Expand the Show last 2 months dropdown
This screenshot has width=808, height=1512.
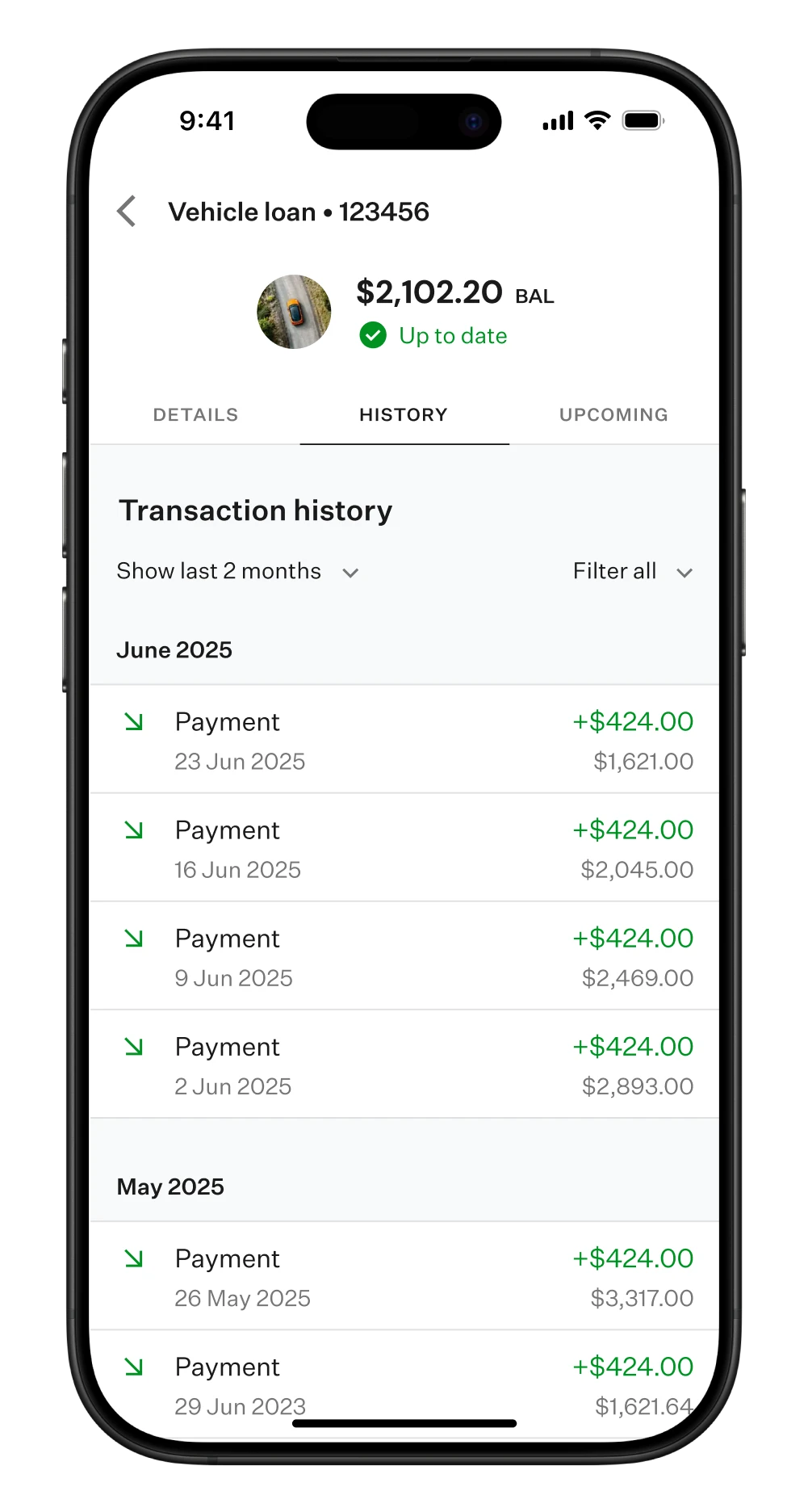click(x=237, y=571)
